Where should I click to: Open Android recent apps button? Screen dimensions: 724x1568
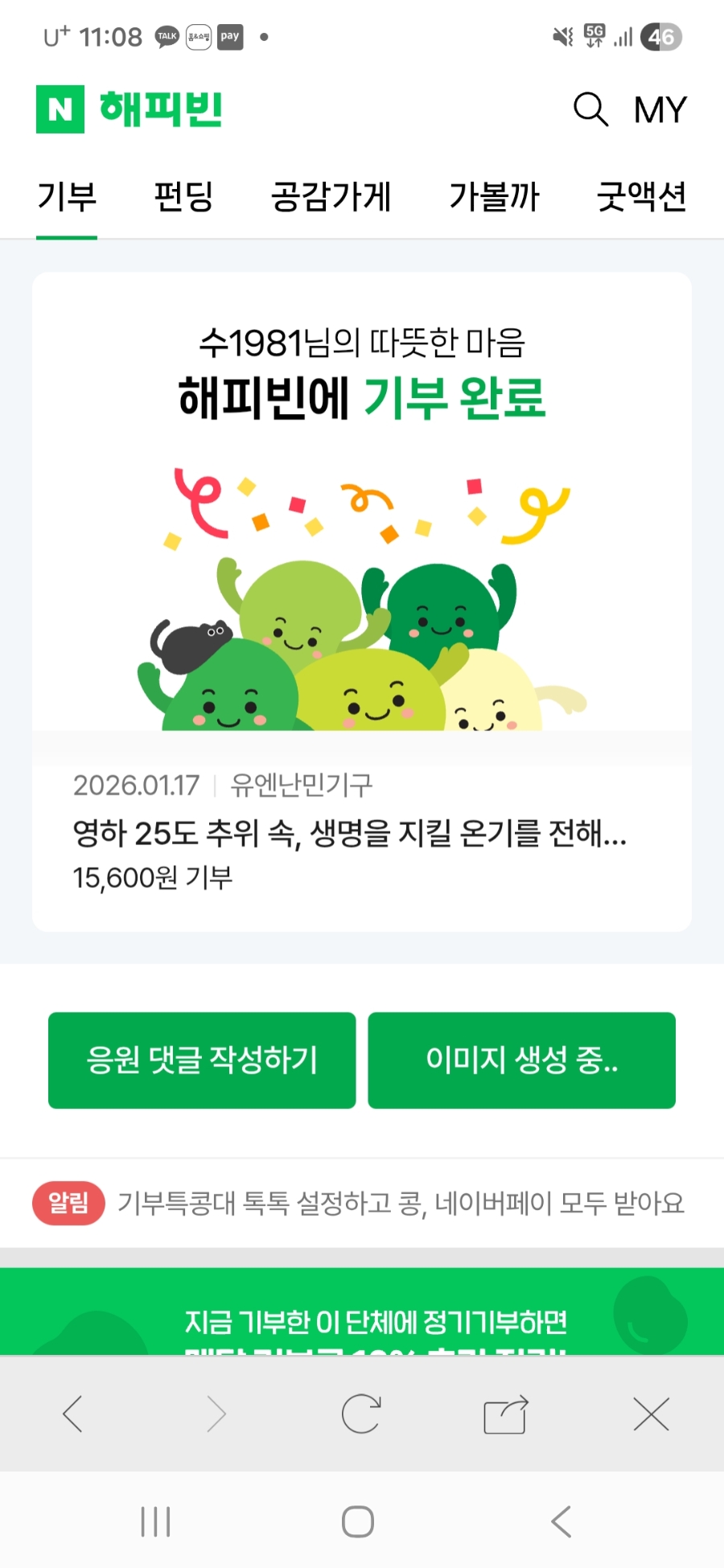coord(154,1520)
